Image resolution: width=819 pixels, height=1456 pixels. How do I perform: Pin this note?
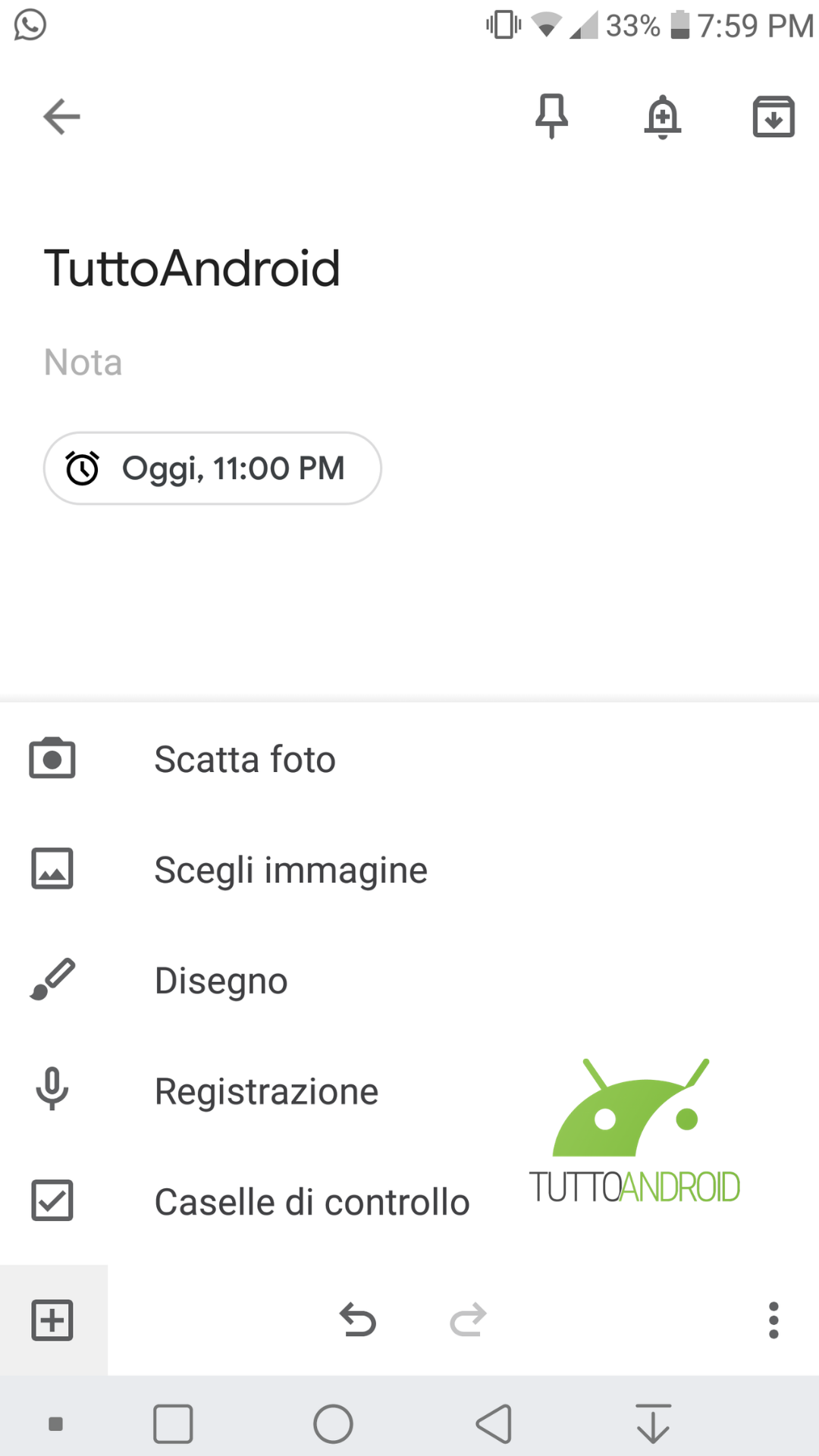point(551,117)
